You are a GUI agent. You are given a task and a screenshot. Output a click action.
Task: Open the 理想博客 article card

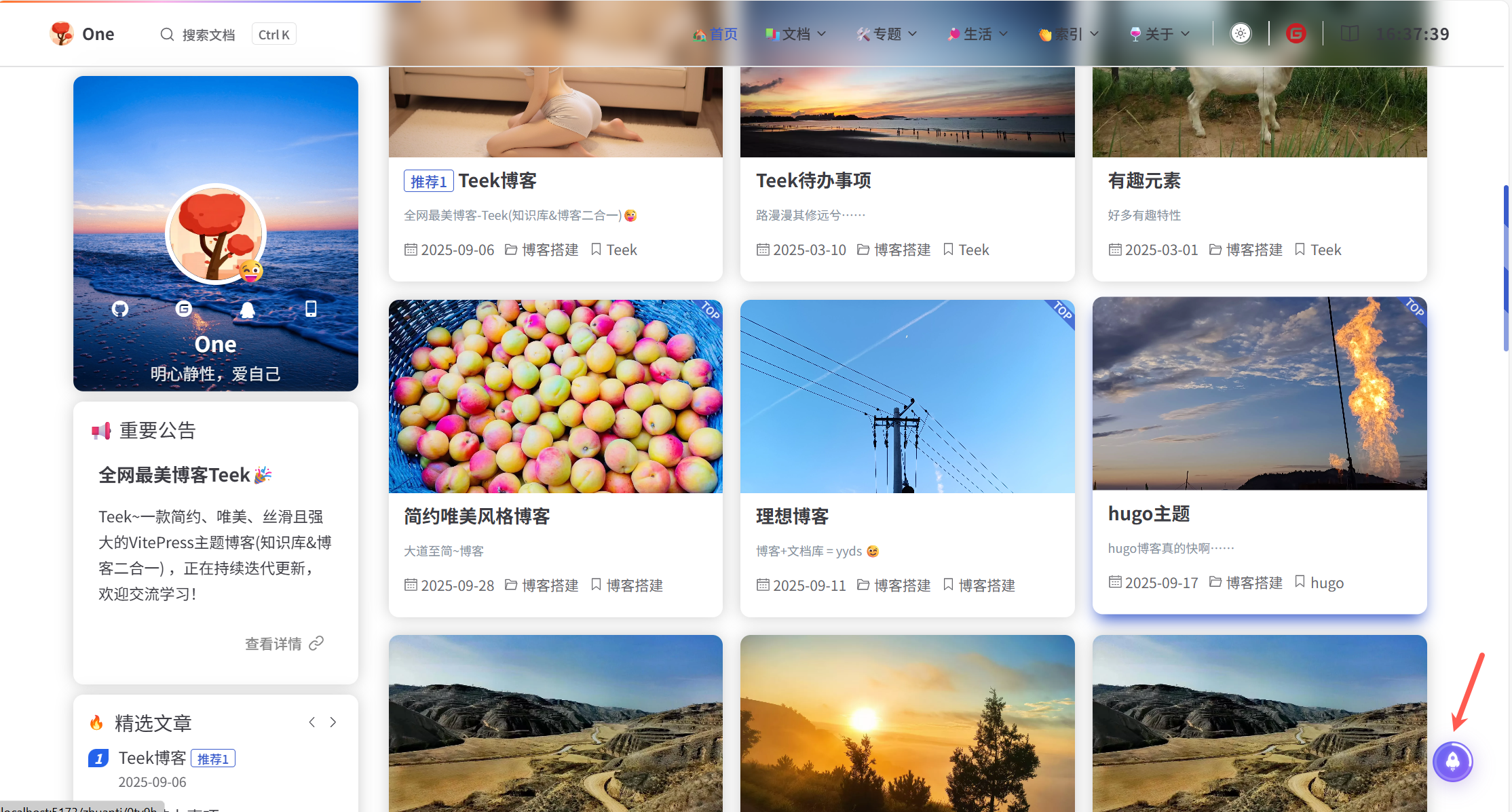(792, 517)
